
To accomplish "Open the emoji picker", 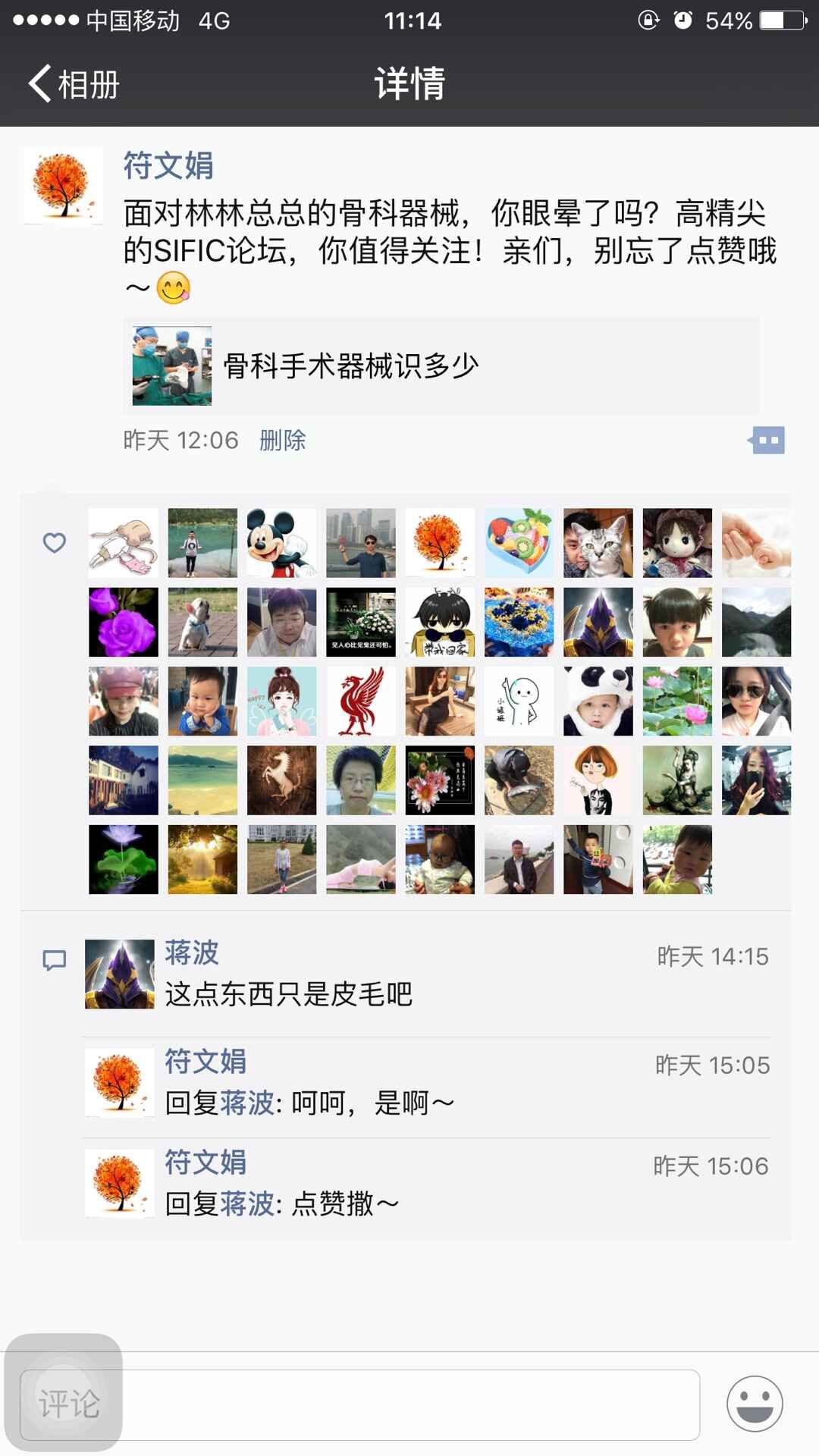I will [x=755, y=1404].
